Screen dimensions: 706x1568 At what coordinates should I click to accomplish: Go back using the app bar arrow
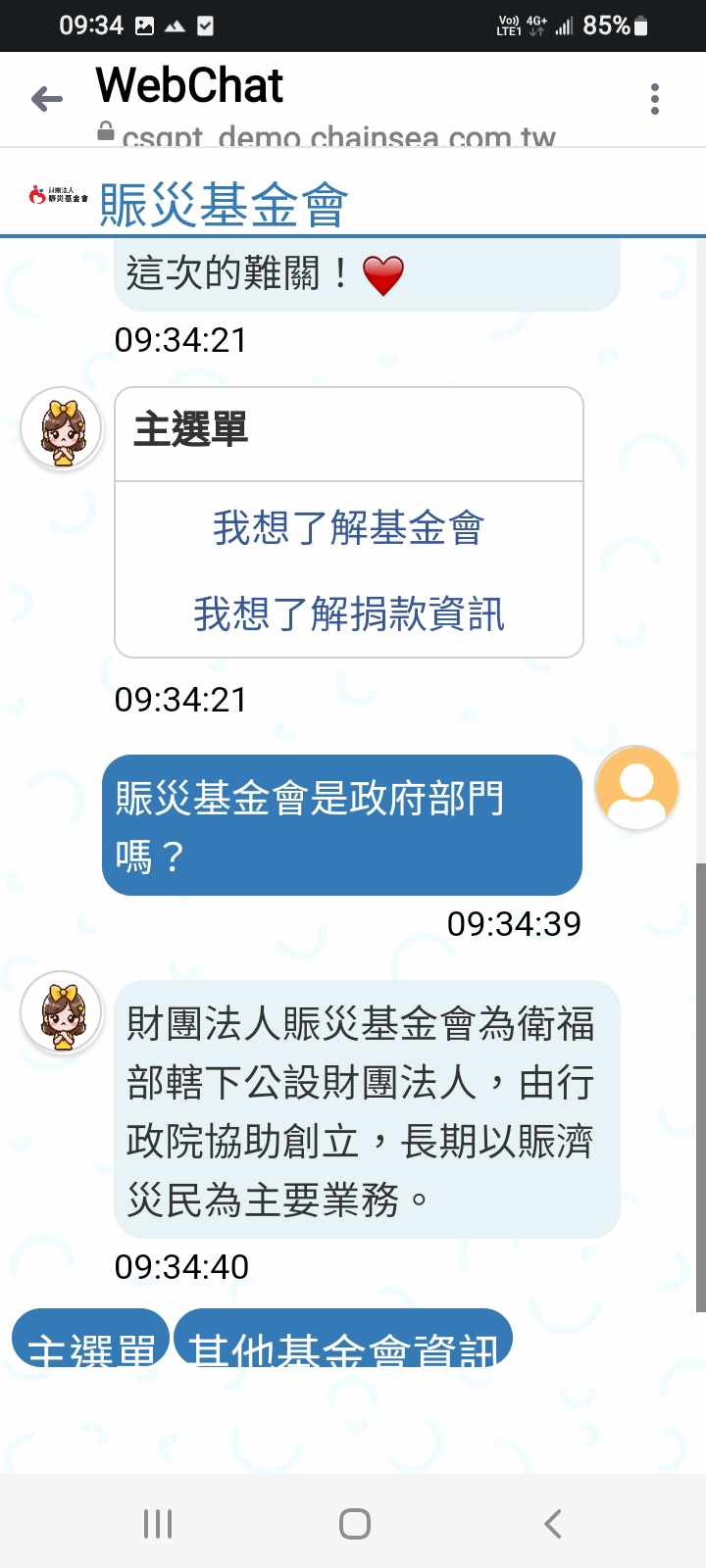point(46,99)
